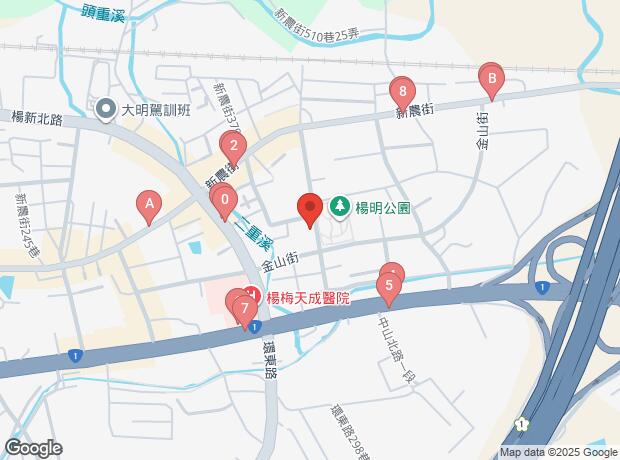Tap the map marker labeled A

click(x=149, y=206)
